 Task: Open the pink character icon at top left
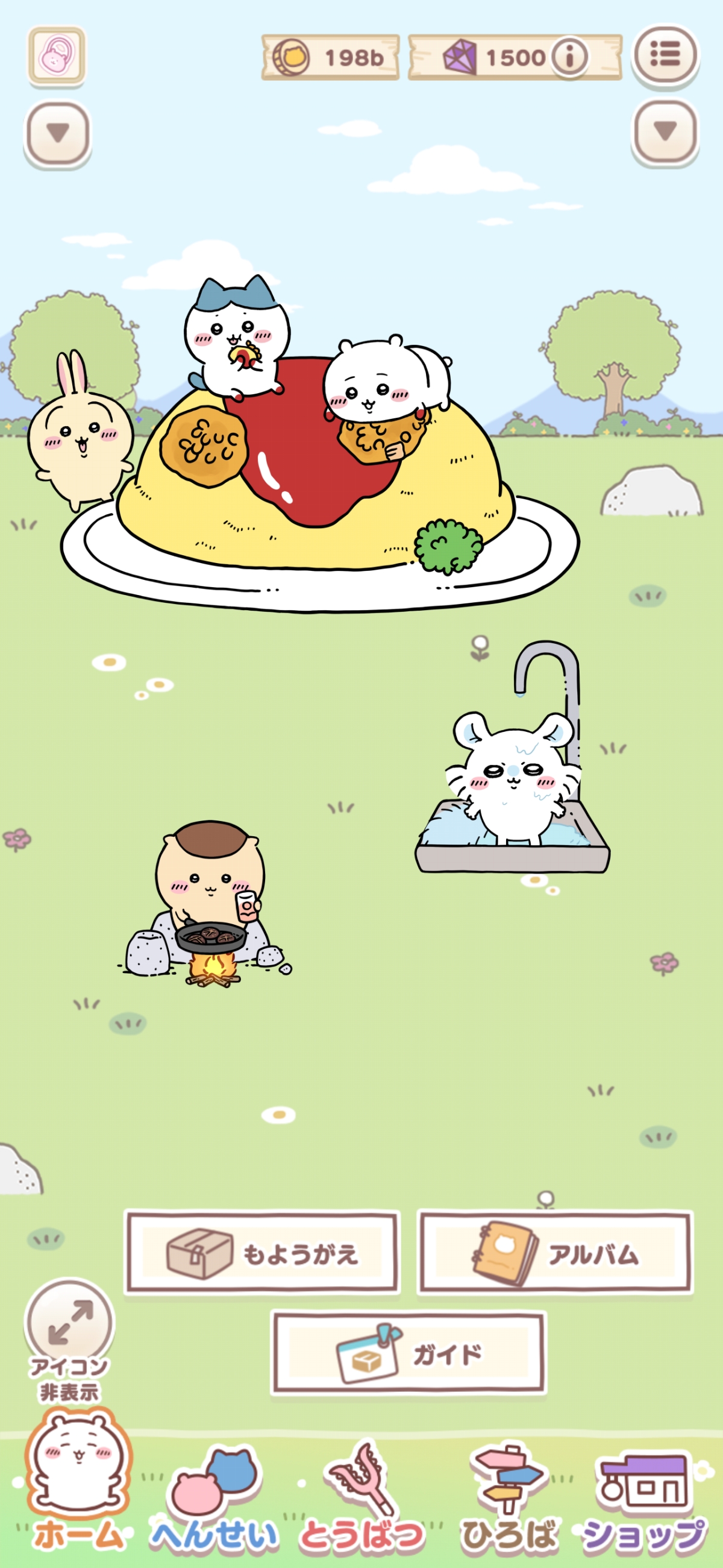[x=56, y=55]
